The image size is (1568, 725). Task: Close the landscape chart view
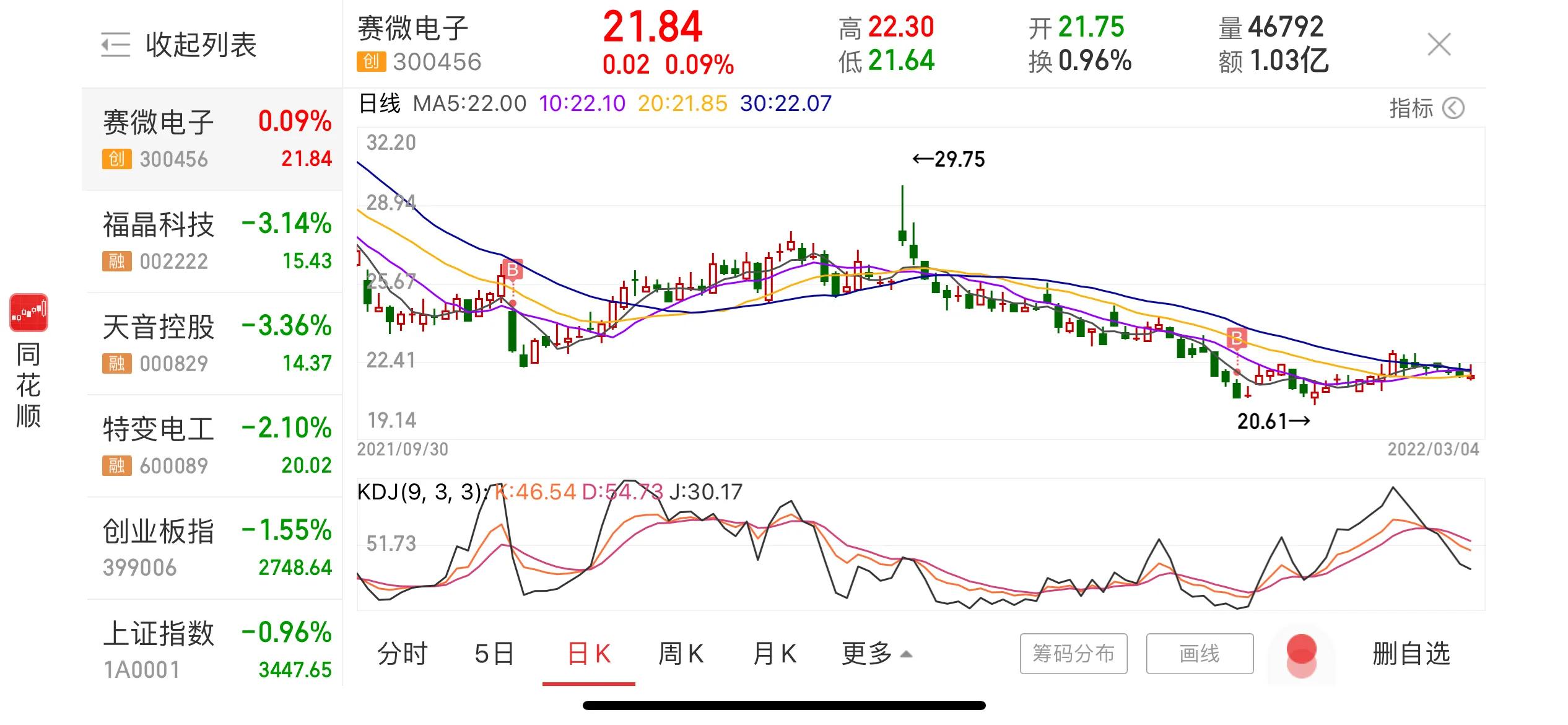1438,45
